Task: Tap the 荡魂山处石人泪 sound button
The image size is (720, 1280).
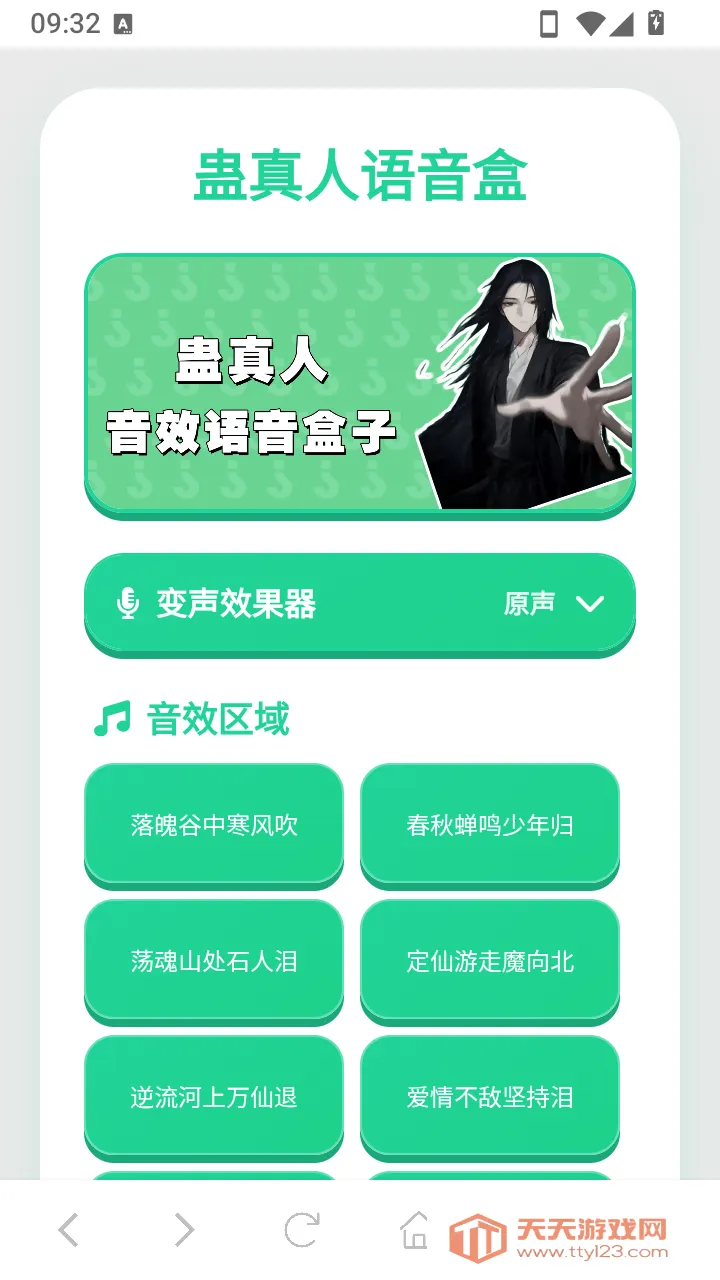Action: coord(214,961)
